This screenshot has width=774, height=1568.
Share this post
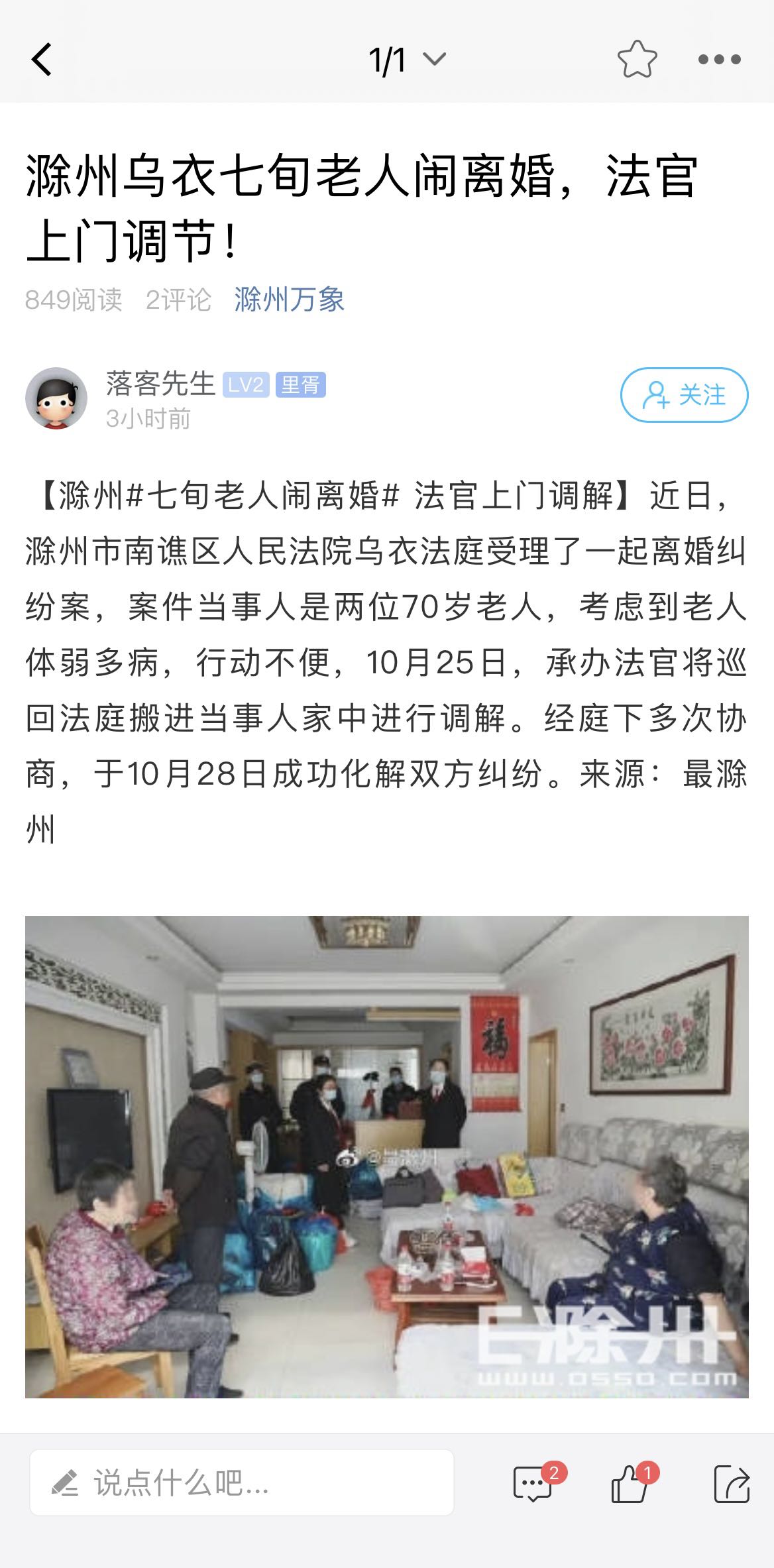(x=732, y=1484)
